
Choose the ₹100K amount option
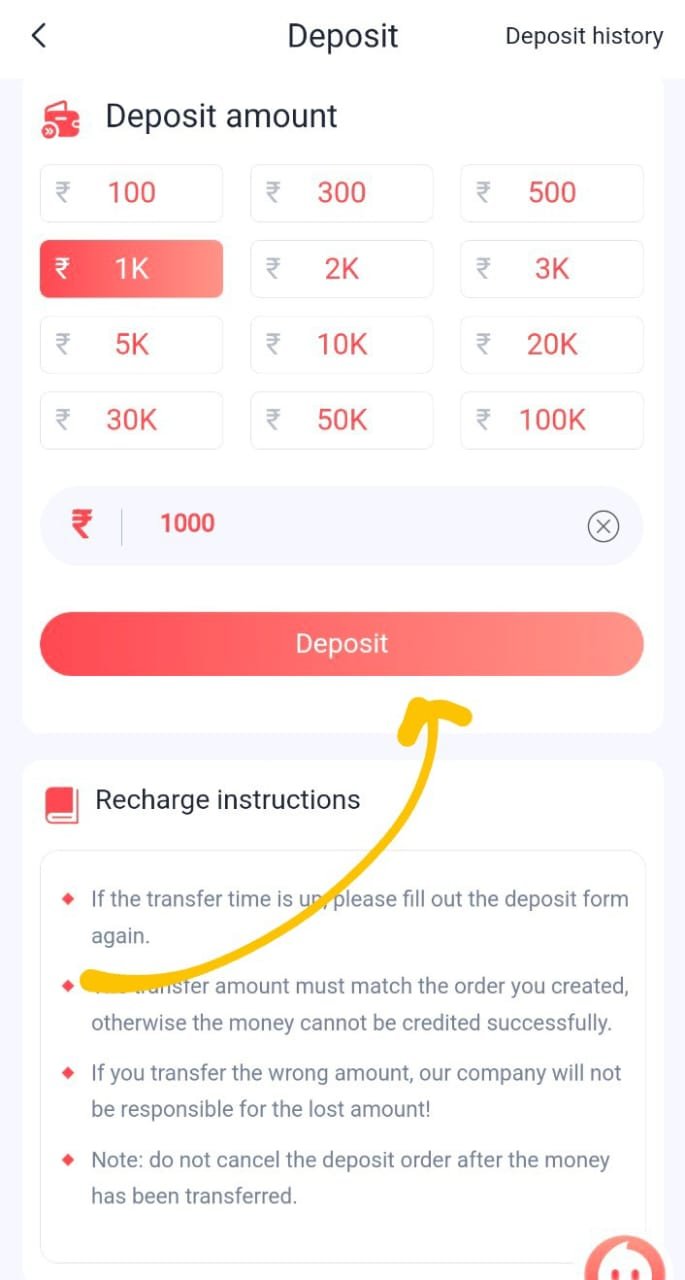click(x=552, y=421)
